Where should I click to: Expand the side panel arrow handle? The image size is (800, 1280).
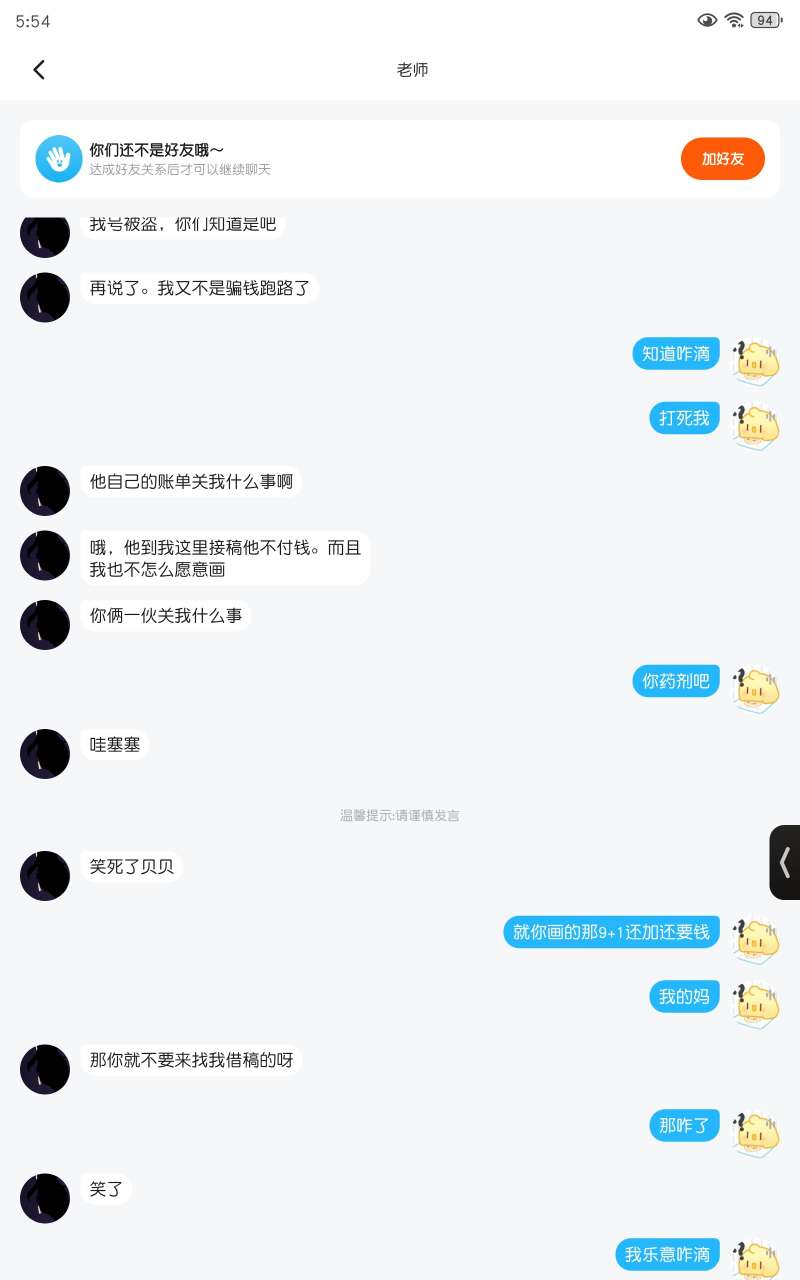click(x=785, y=862)
